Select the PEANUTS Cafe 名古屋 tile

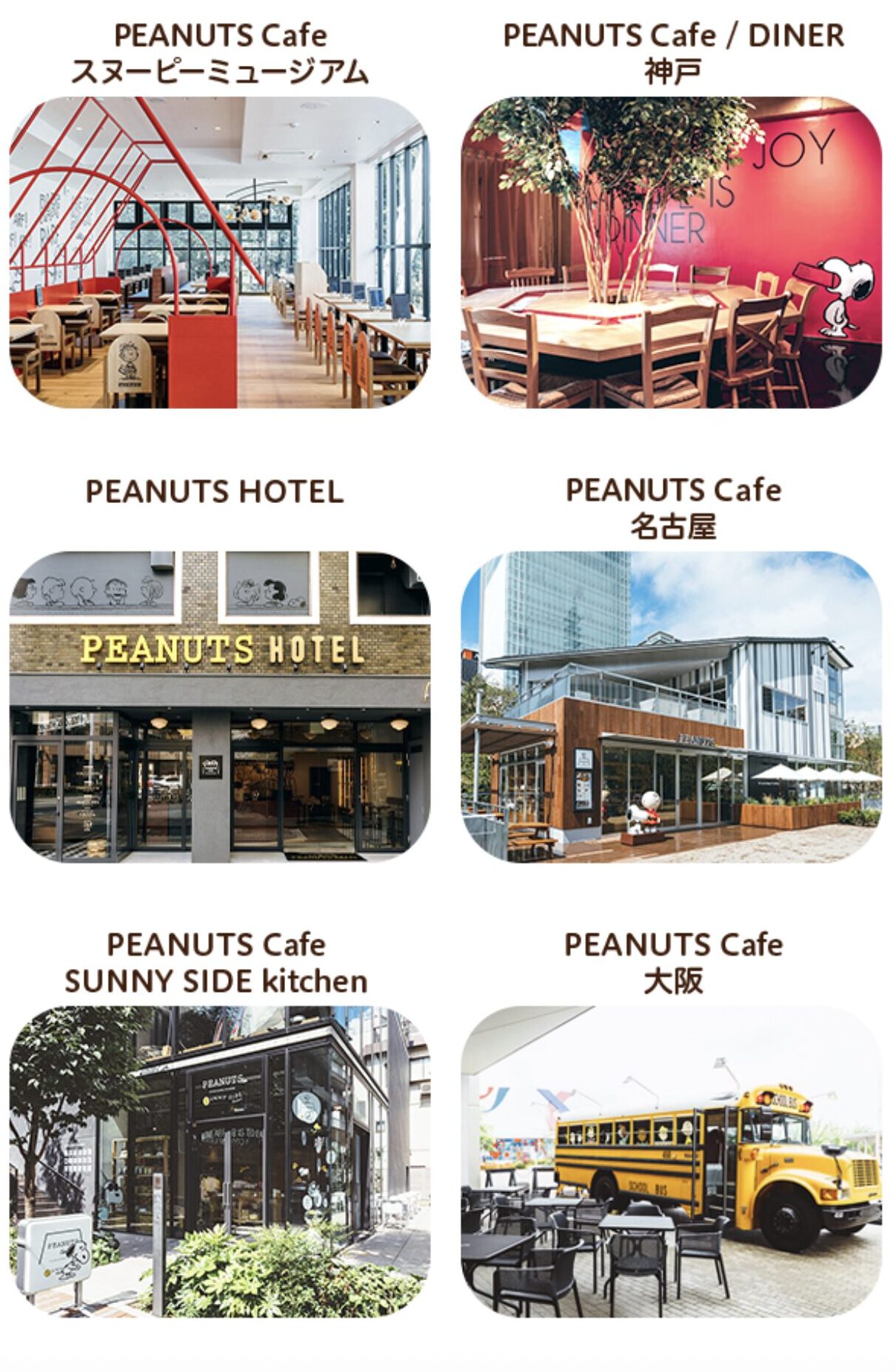pyautogui.click(x=671, y=706)
